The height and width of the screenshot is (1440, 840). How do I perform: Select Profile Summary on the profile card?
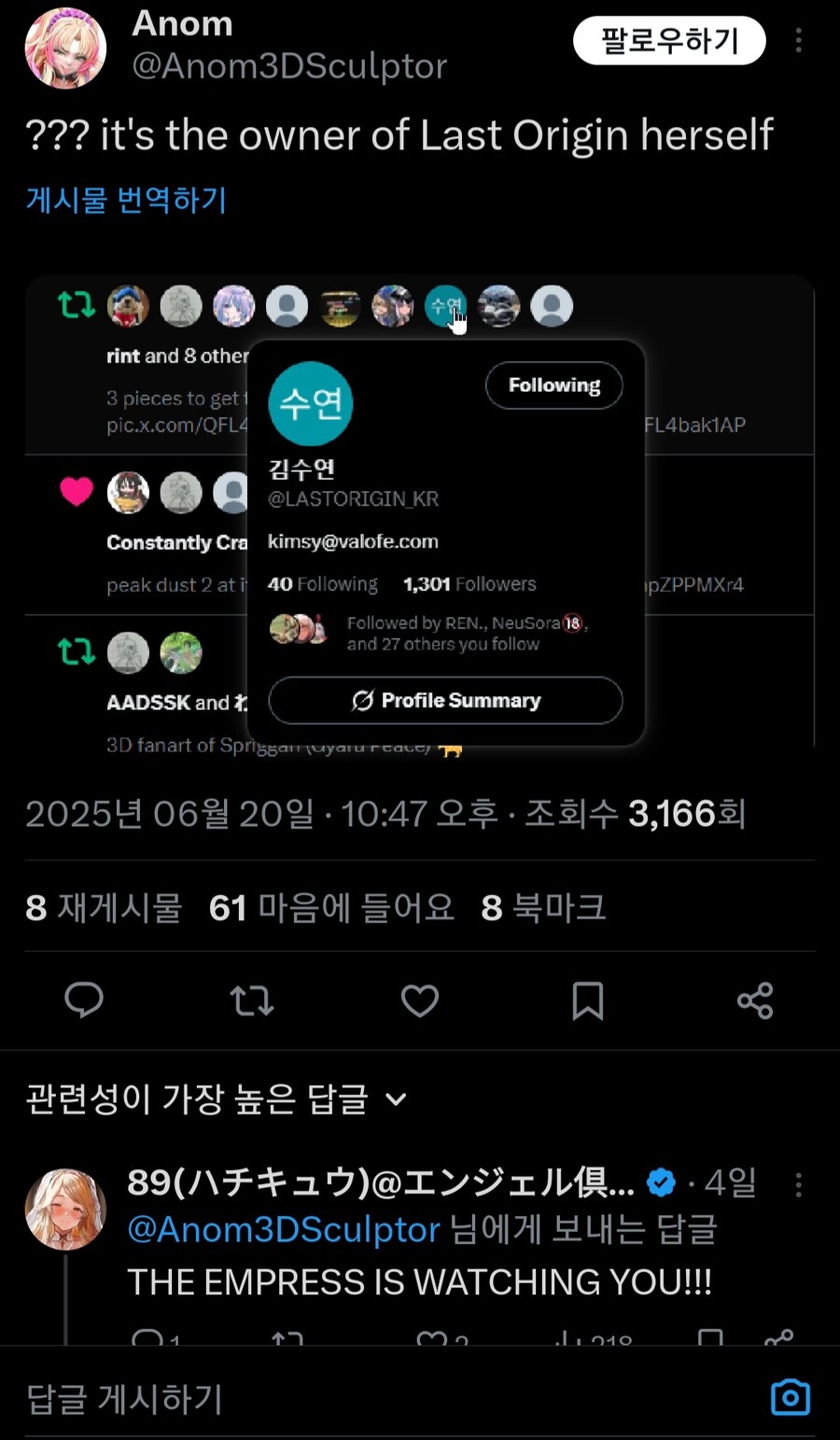[x=445, y=701]
